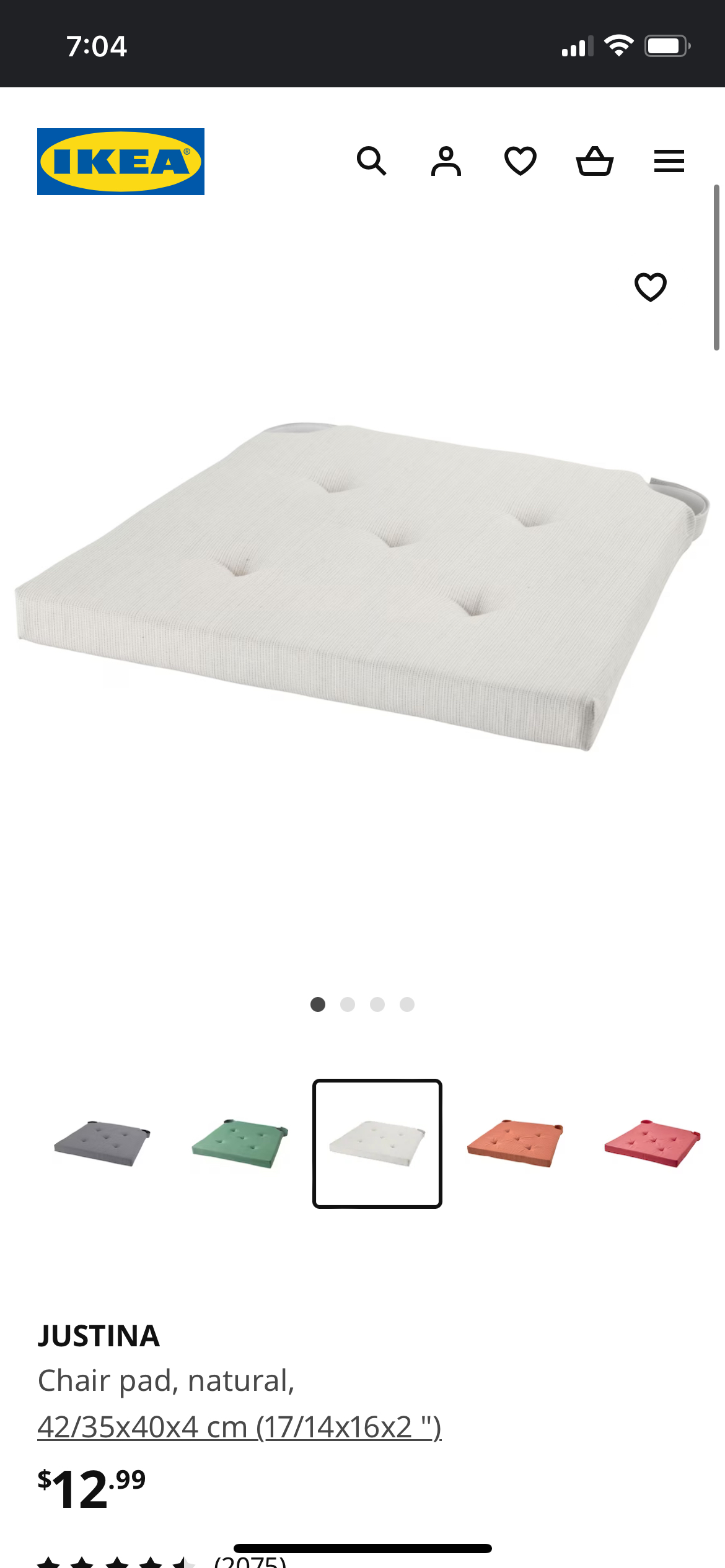
Task: Jump to the last product image dot
Action: pos(407,1004)
